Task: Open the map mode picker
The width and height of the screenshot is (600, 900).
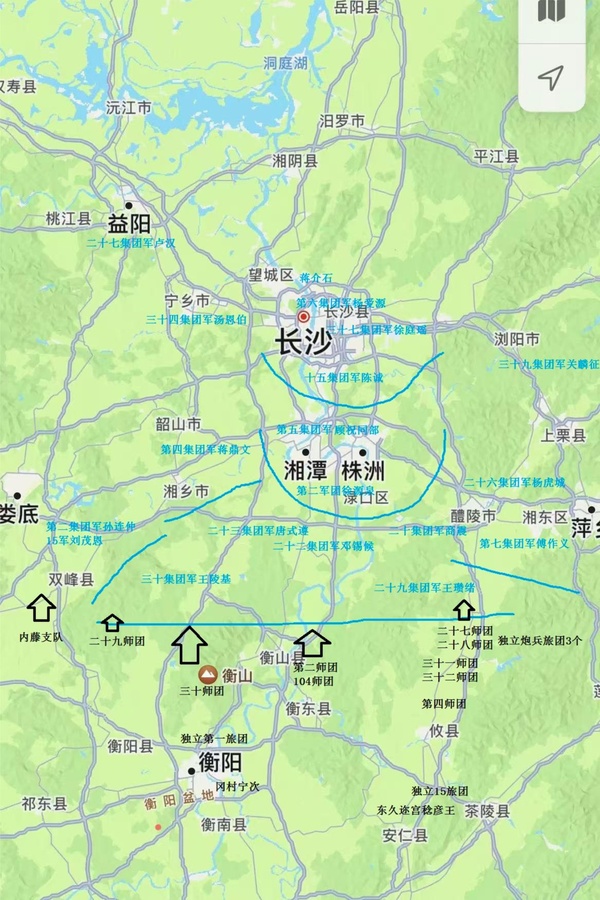Action: coord(551,12)
